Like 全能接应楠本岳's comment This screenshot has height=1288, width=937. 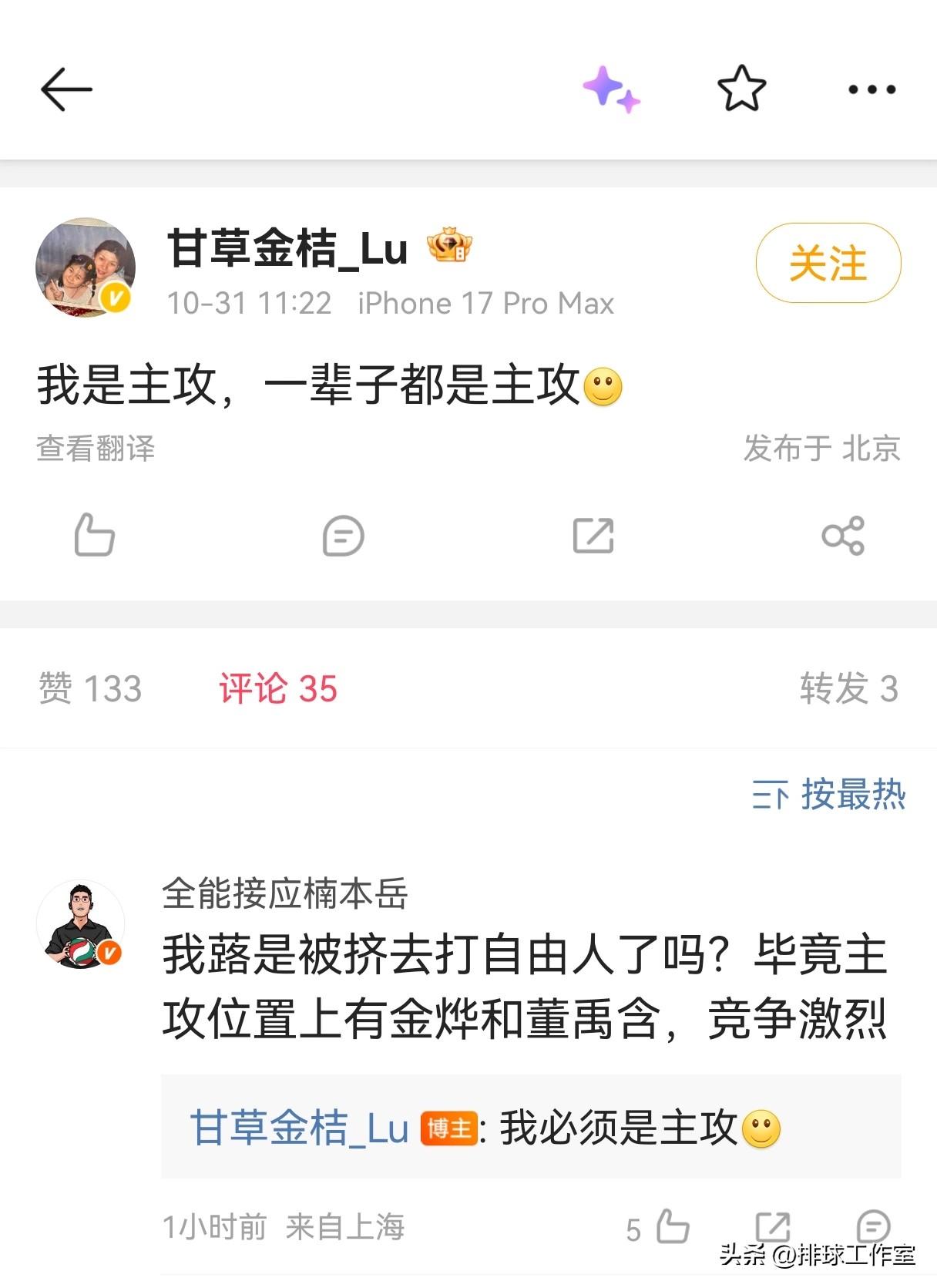click(x=672, y=1227)
